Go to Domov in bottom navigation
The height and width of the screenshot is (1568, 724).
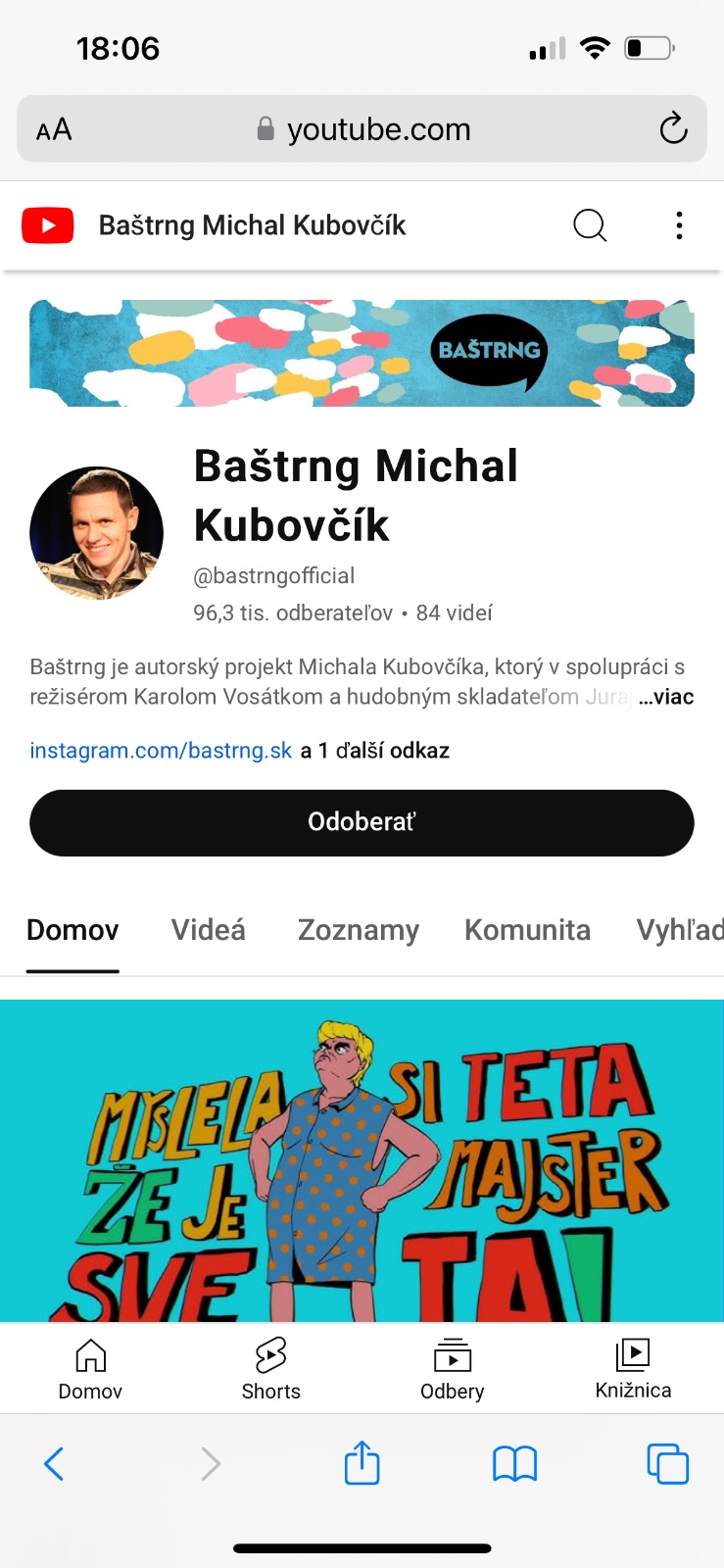tap(90, 1369)
